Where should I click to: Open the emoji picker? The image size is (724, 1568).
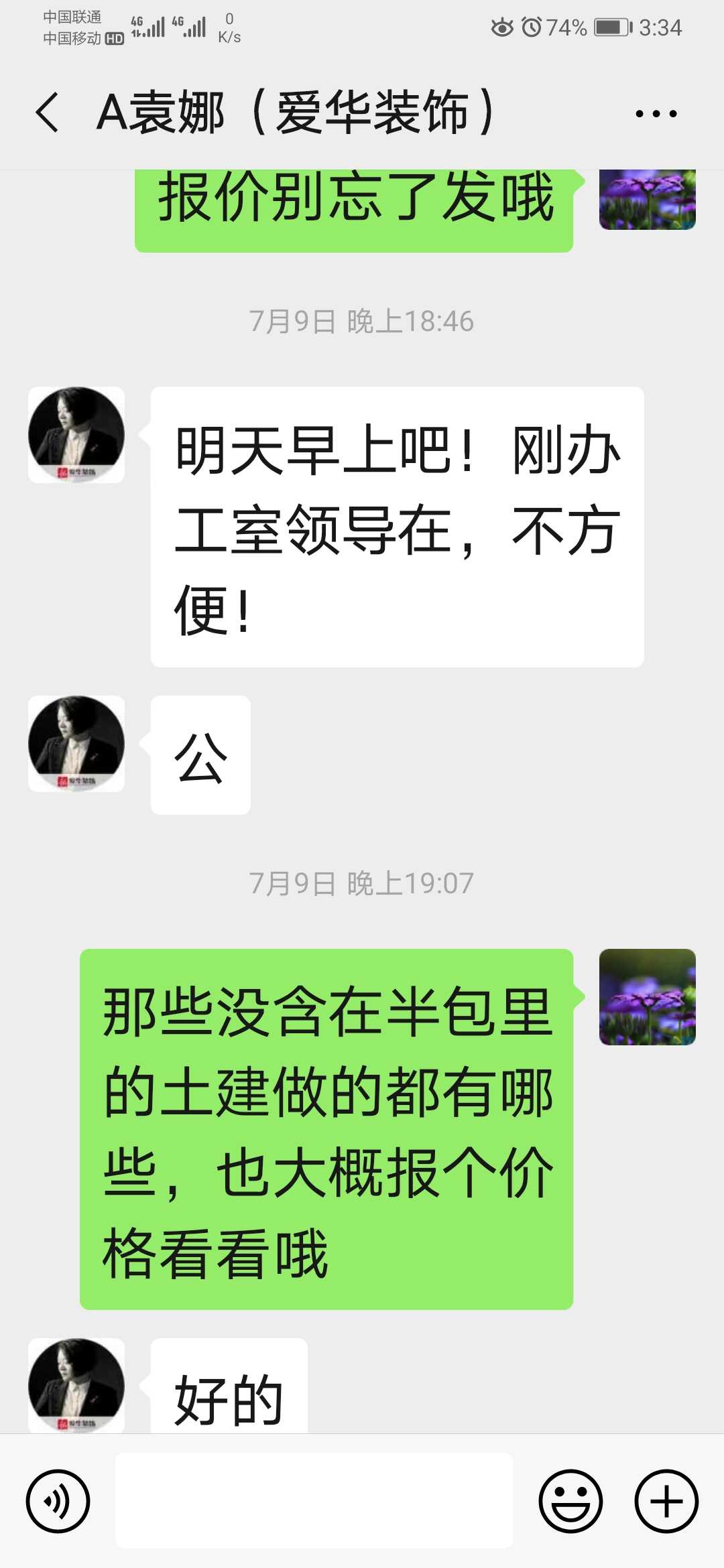(x=570, y=1501)
